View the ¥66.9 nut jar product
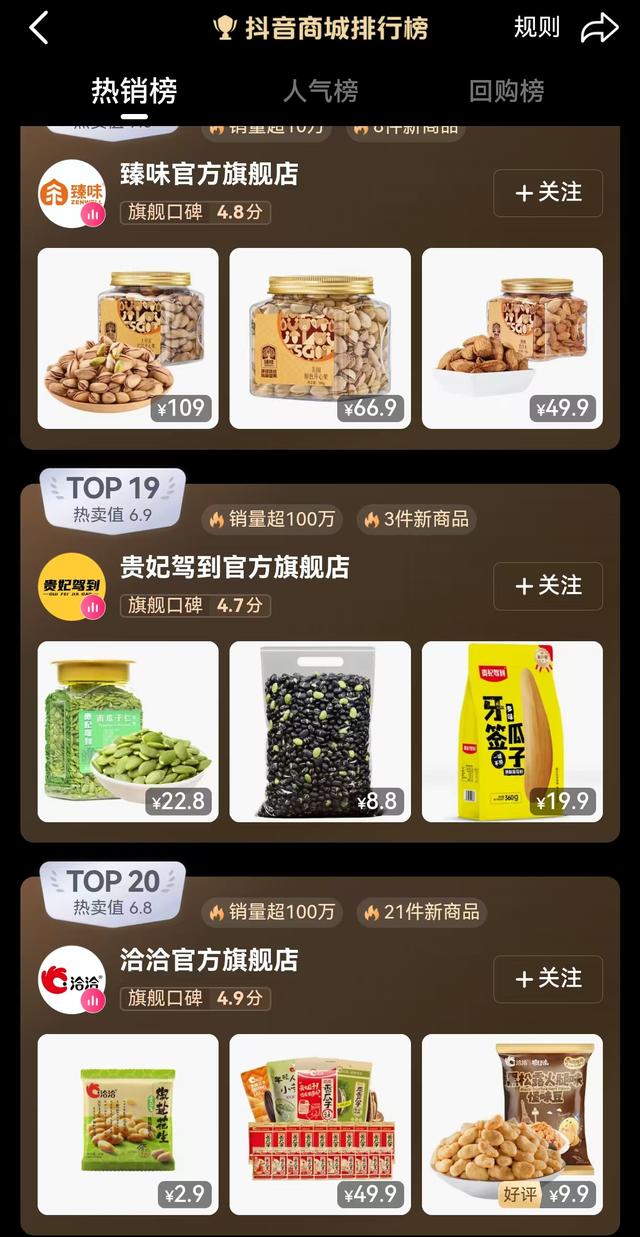640x1237 pixels. (320, 338)
